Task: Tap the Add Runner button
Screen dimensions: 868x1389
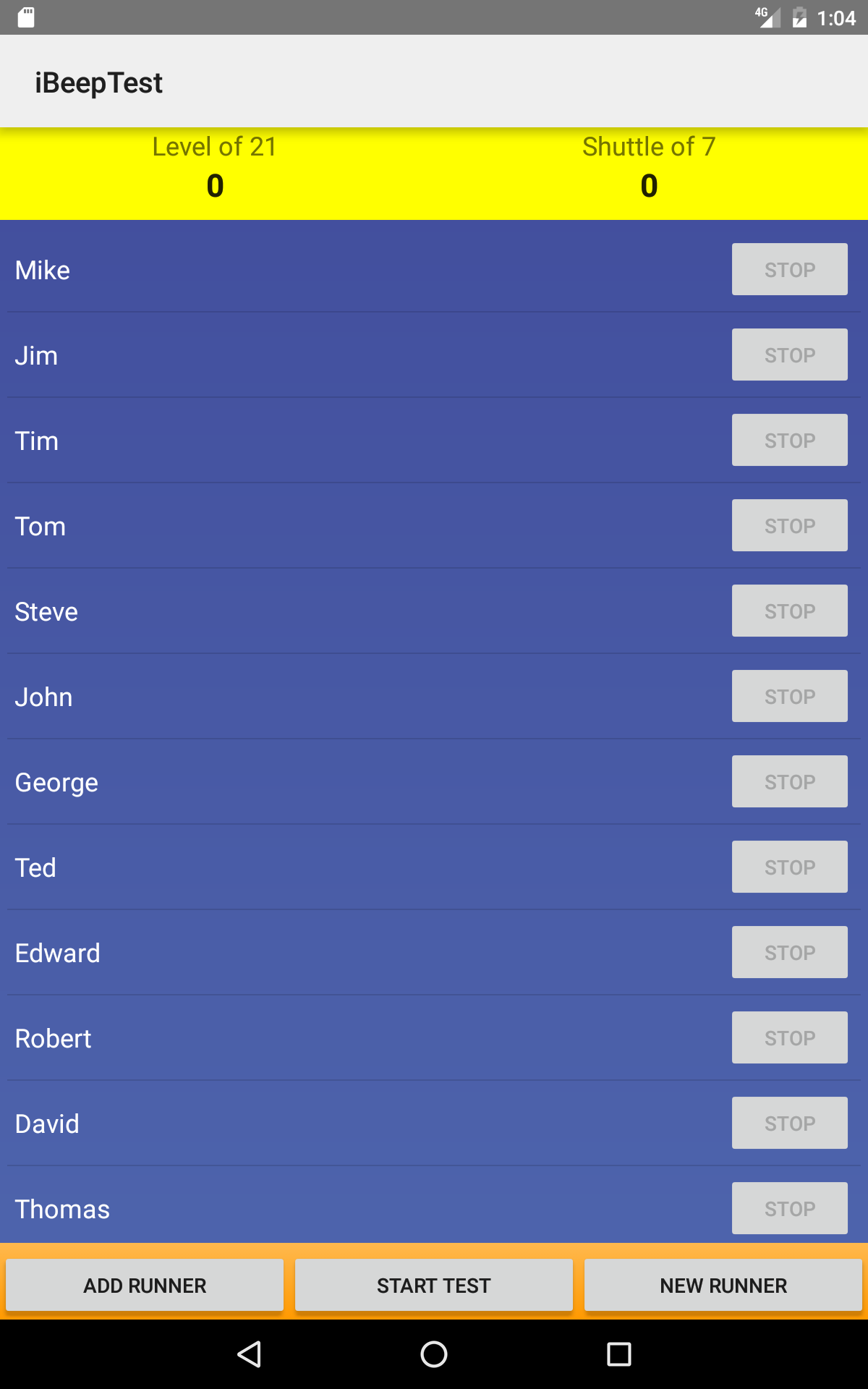Action: (x=145, y=1285)
